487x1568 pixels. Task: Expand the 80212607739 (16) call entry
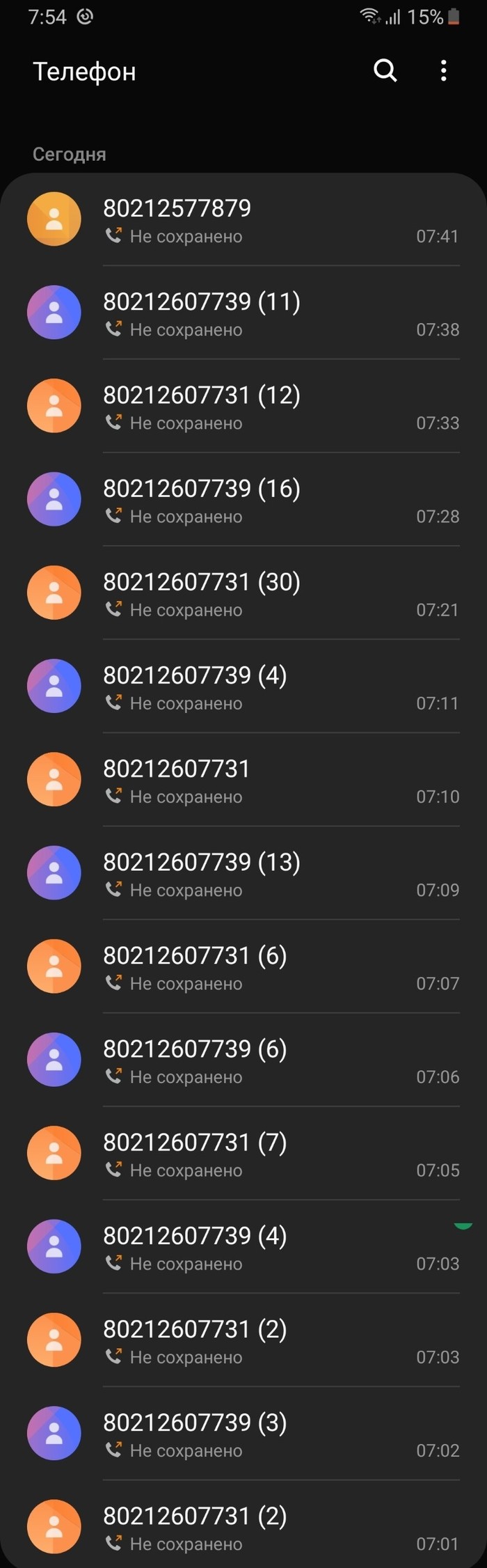[x=278, y=500]
